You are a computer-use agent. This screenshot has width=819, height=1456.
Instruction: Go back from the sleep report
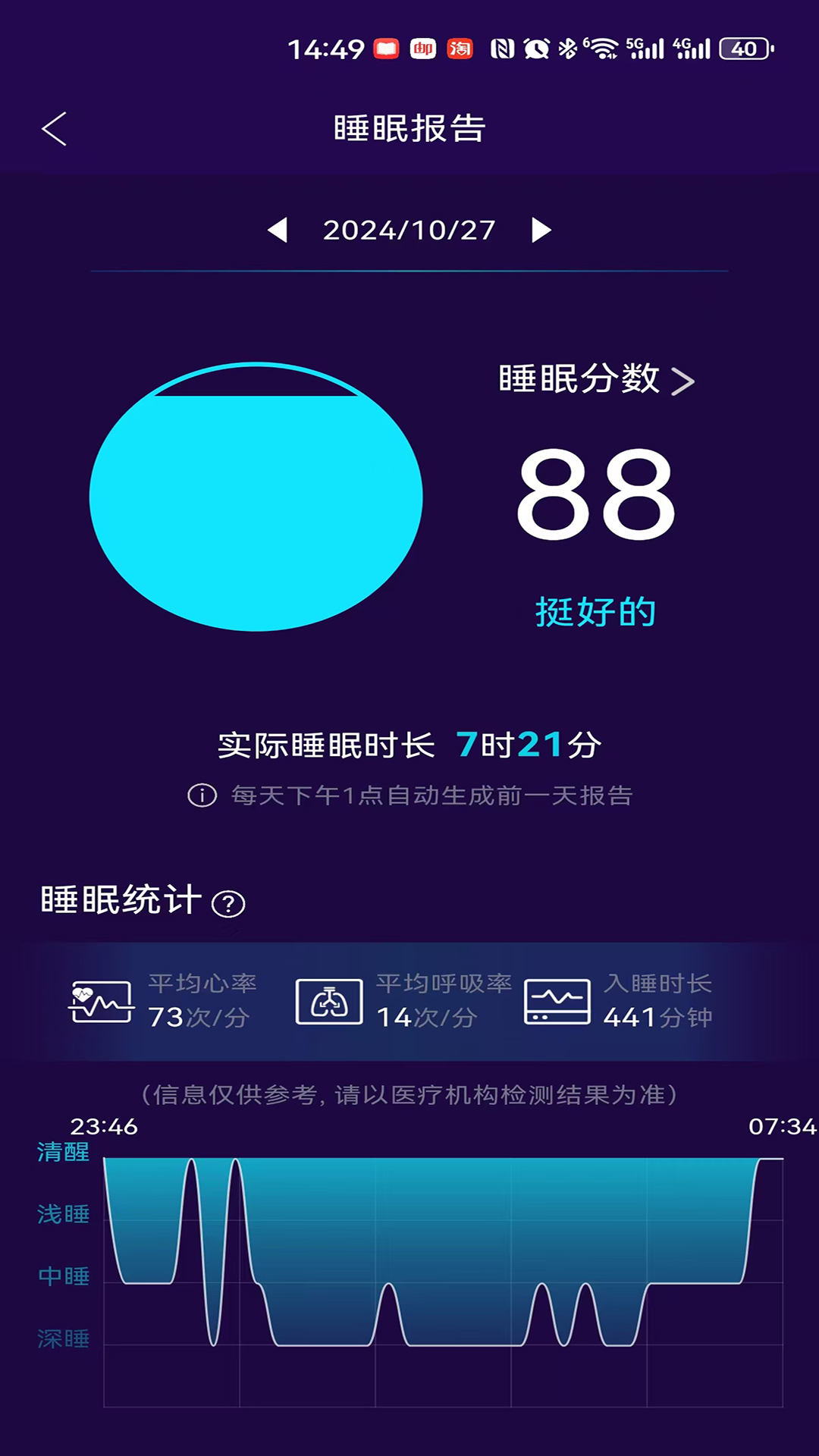pyautogui.click(x=55, y=129)
